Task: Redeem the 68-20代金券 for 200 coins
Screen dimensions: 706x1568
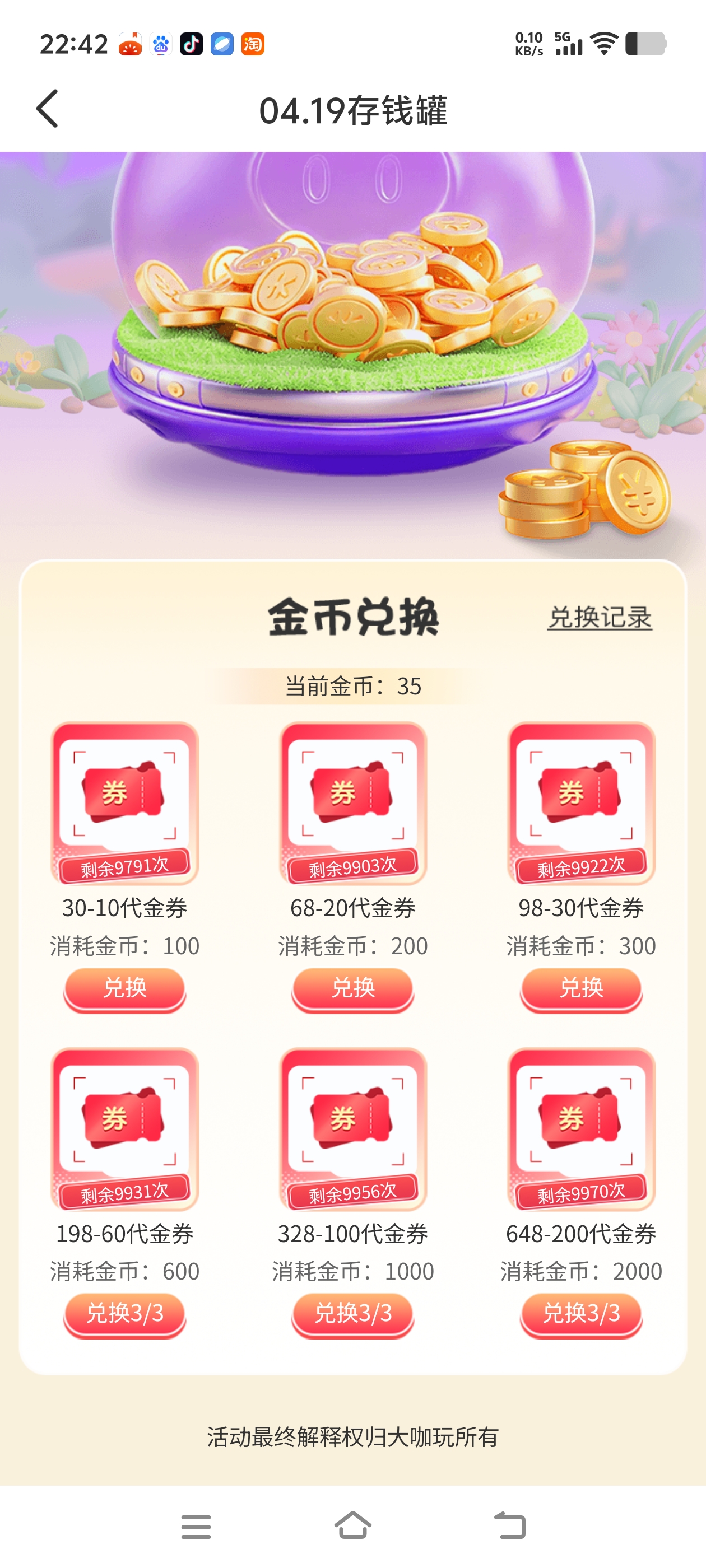Action: tap(352, 988)
